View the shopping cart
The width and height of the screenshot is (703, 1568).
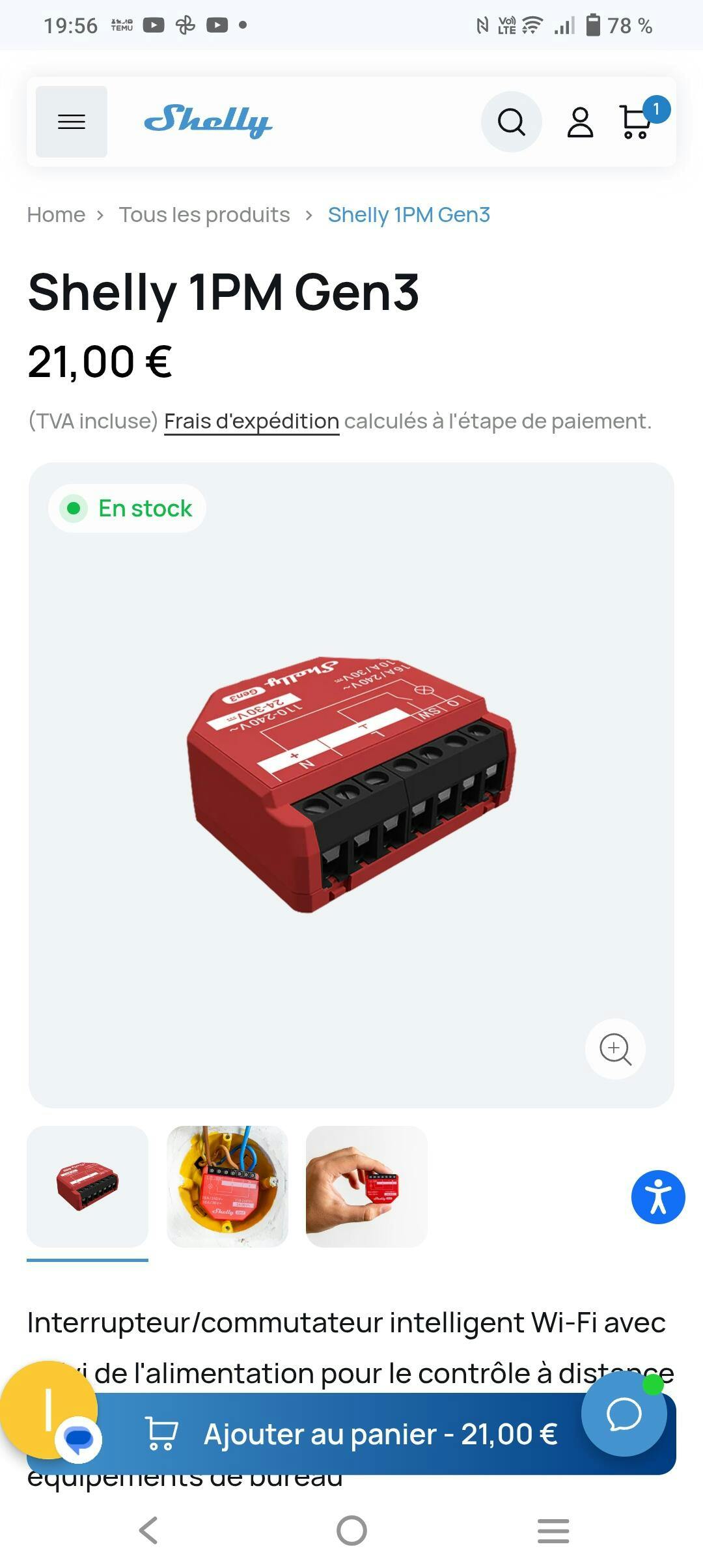click(636, 122)
